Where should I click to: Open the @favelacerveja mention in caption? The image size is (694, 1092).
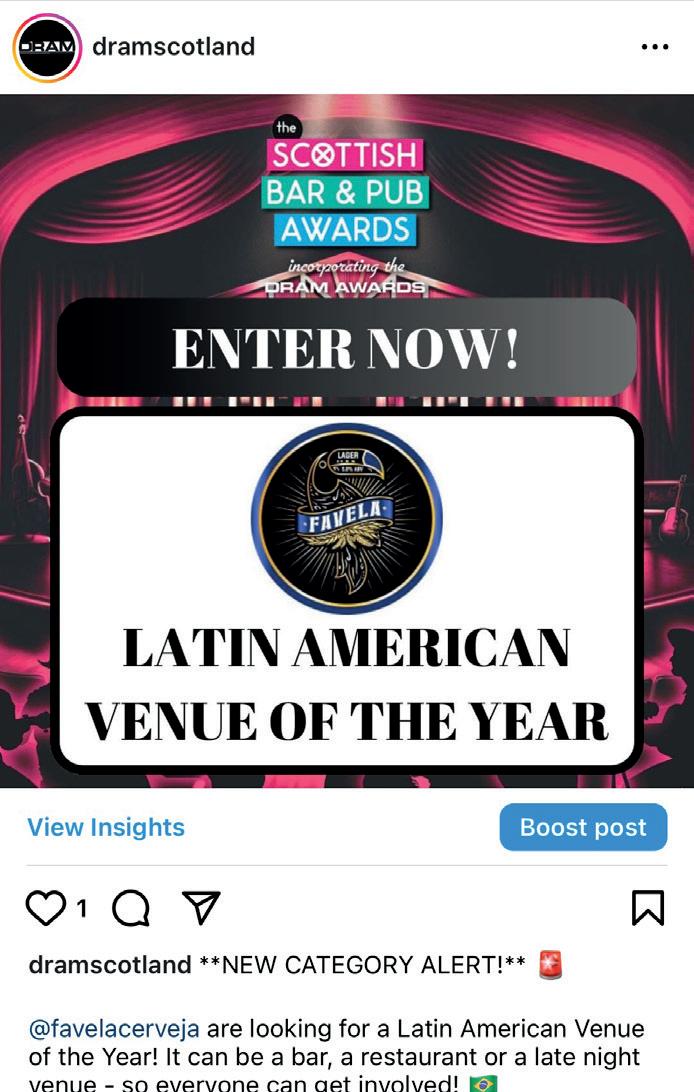click(x=114, y=1028)
